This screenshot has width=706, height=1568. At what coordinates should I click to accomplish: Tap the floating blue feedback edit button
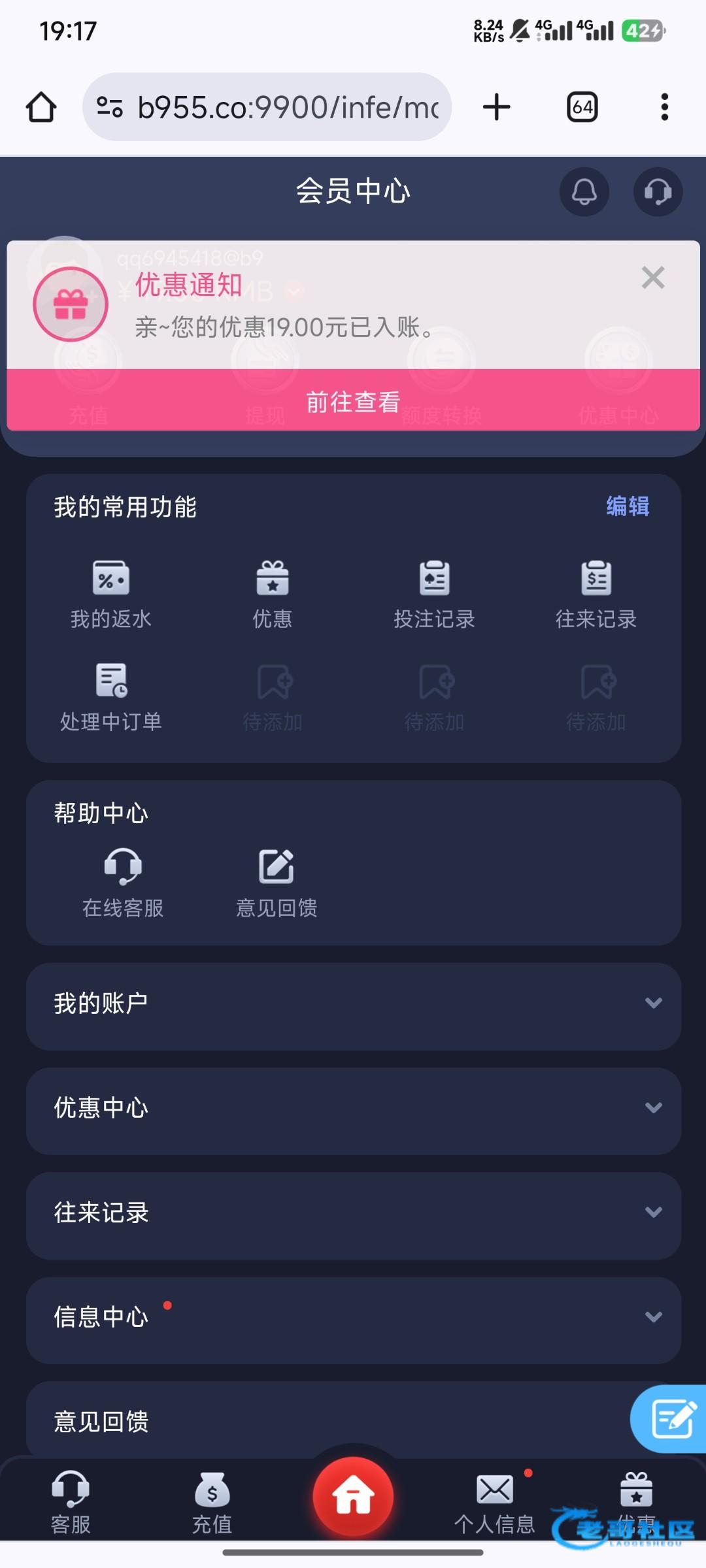click(x=671, y=1419)
